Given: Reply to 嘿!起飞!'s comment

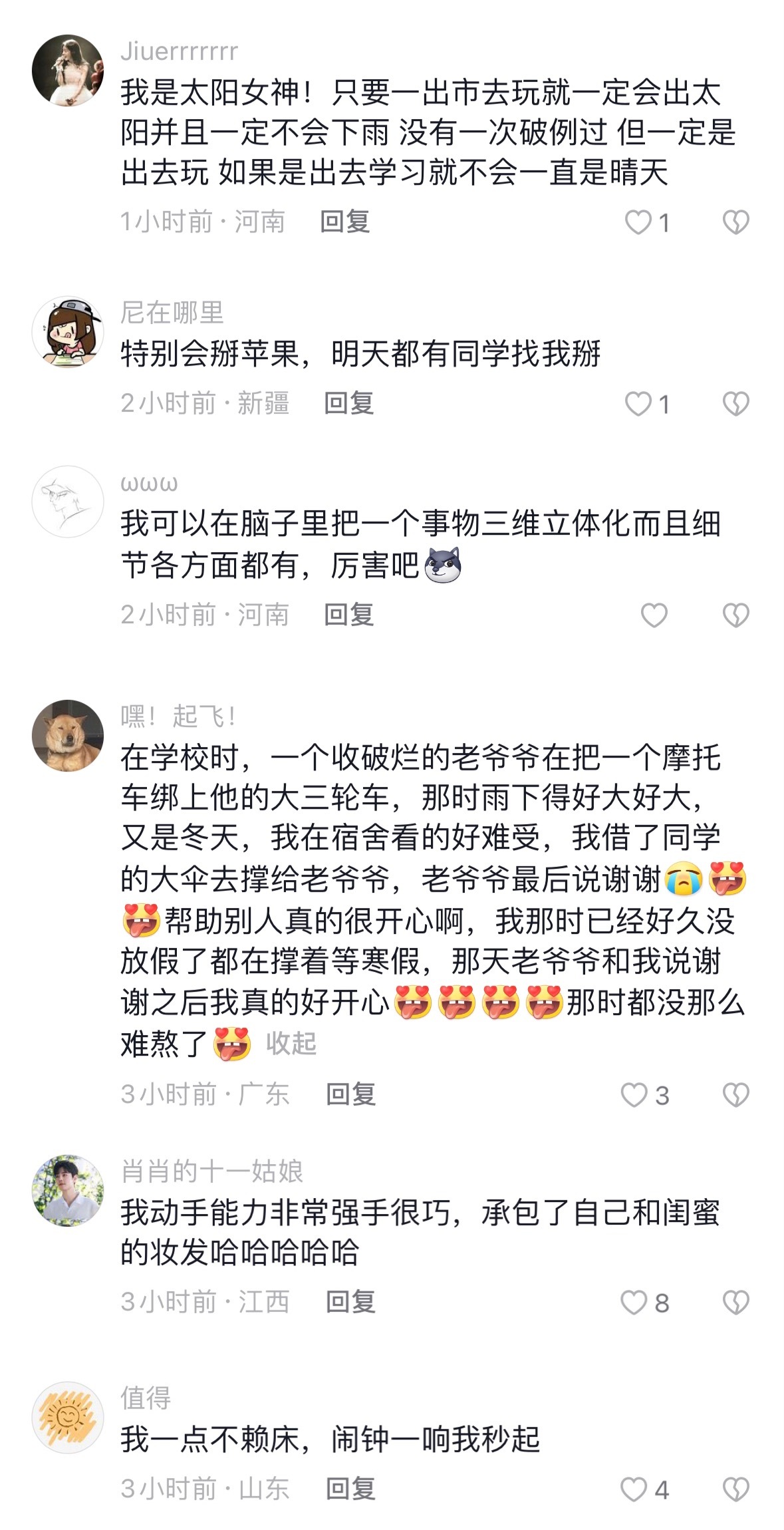Looking at the screenshot, I should pos(350,1094).
